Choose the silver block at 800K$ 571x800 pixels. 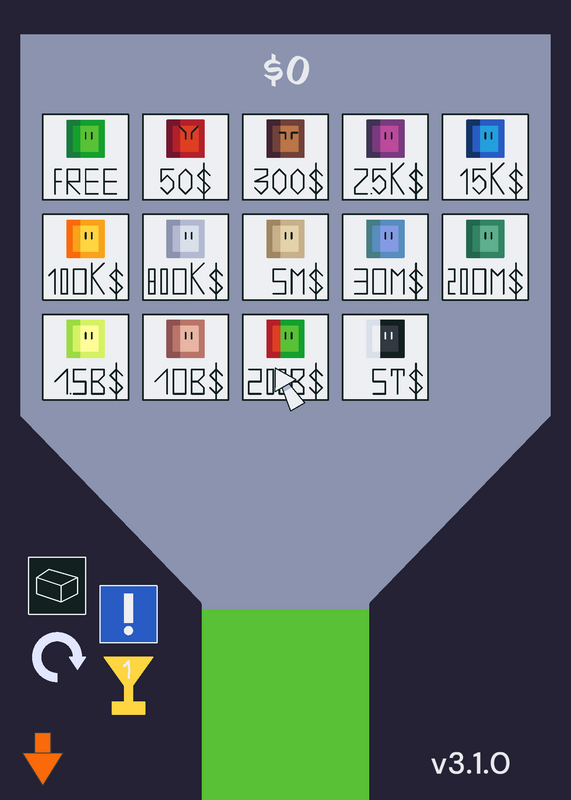tap(186, 257)
